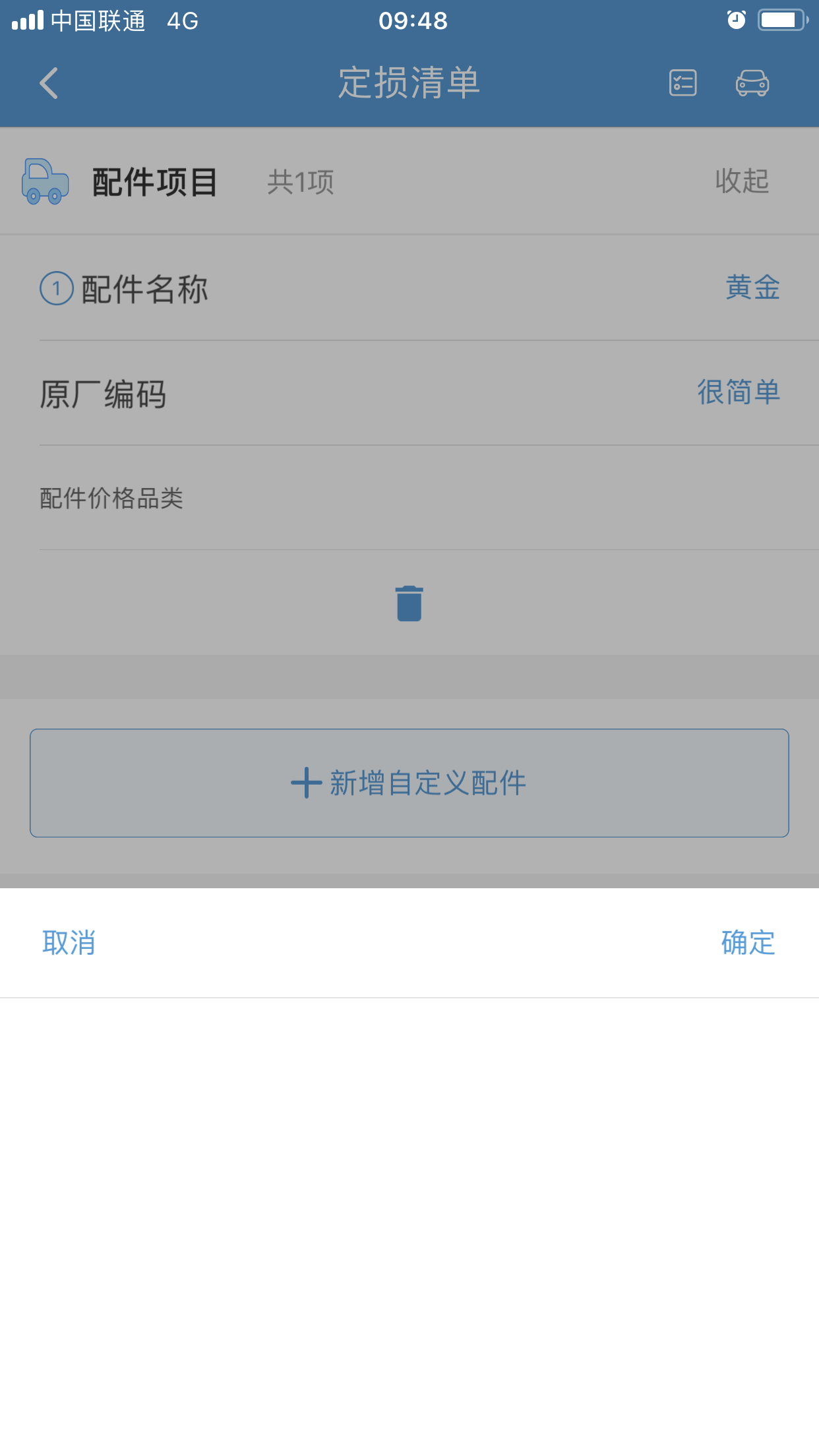The height and width of the screenshot is (1456, 819).
Task: Delete the part with trash icon
Action: tap(409, 603)
